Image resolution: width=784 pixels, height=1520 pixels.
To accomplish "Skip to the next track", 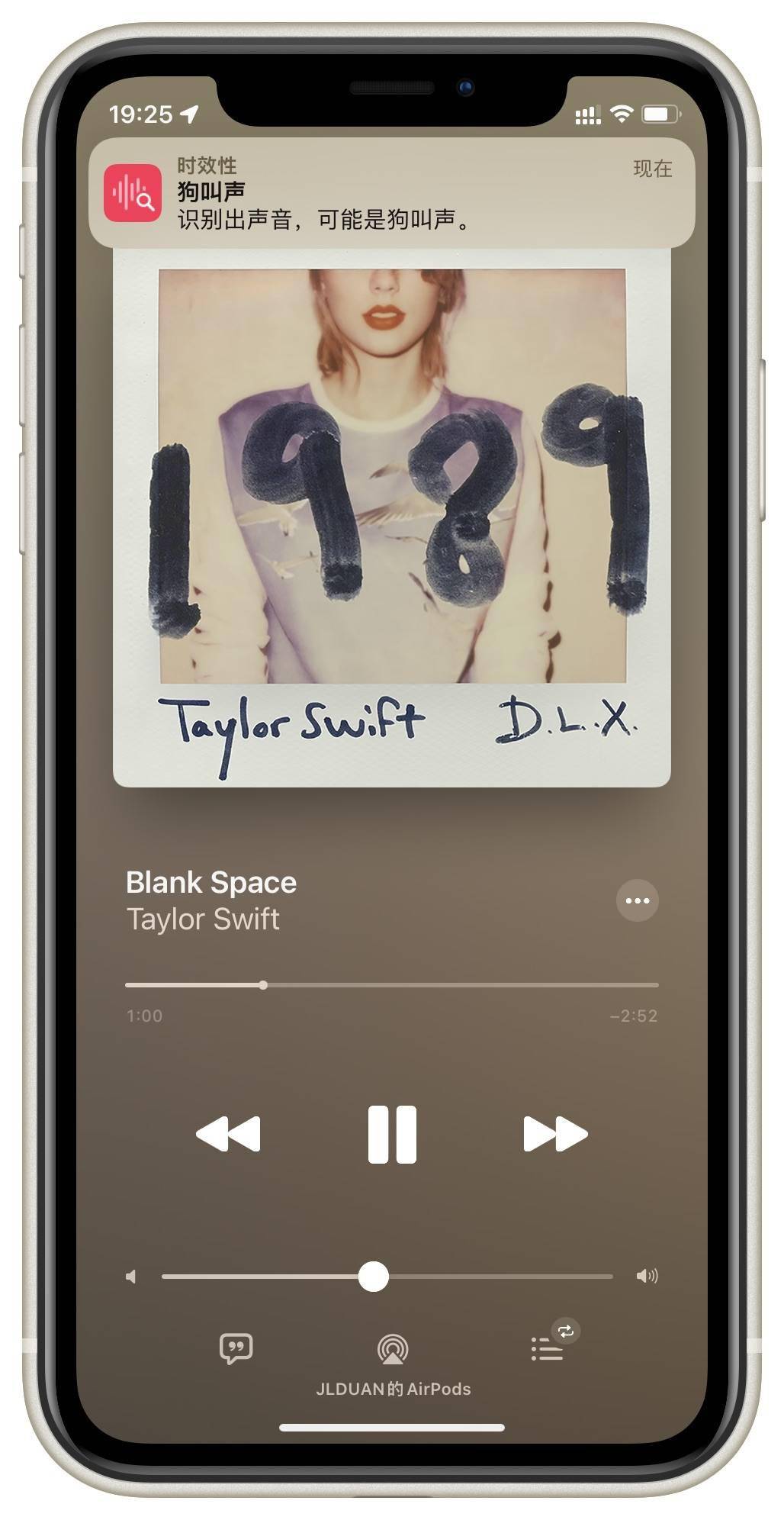I will 555,1134.
